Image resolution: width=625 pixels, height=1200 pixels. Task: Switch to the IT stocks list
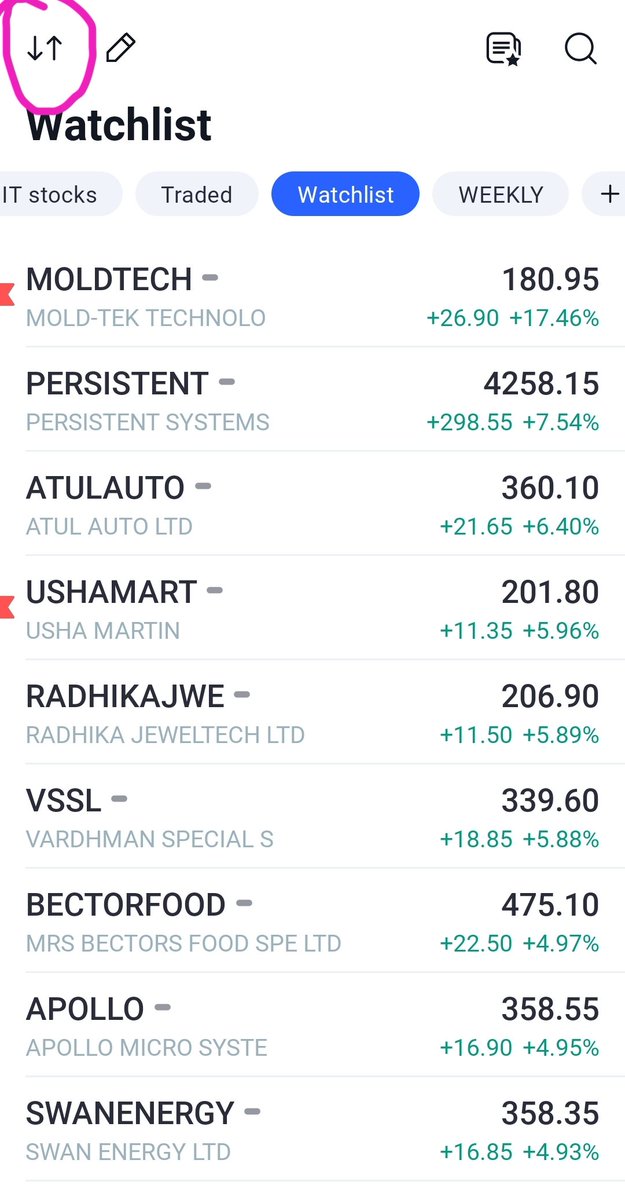pyautogui.click(x=58, y=194)
